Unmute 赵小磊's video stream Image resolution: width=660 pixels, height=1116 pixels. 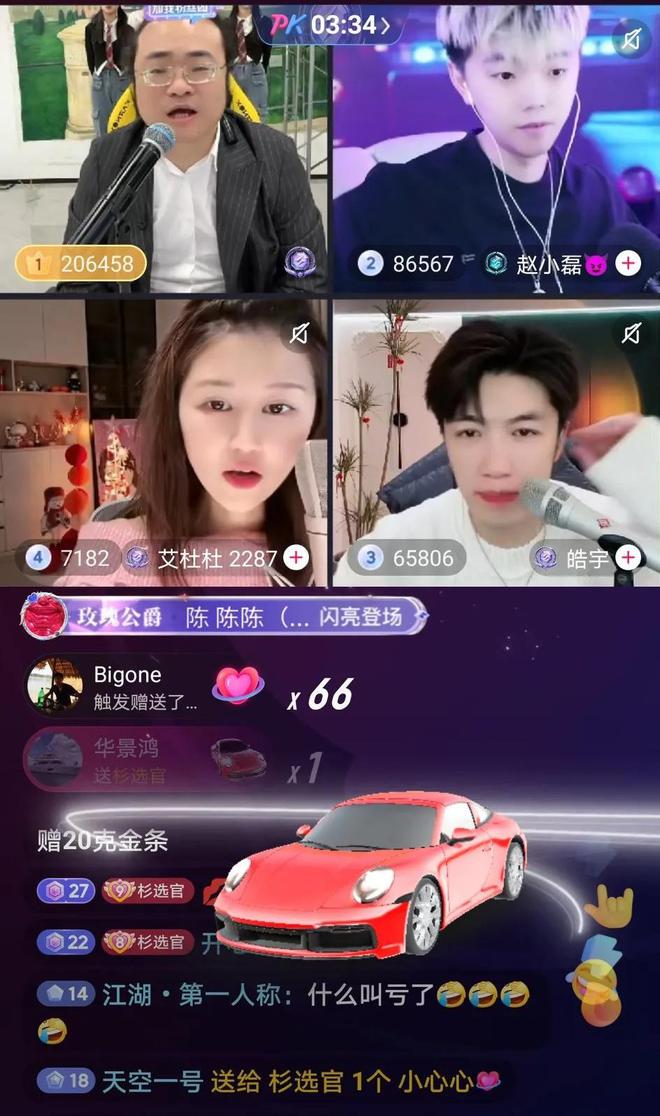[x=631, y=40]
